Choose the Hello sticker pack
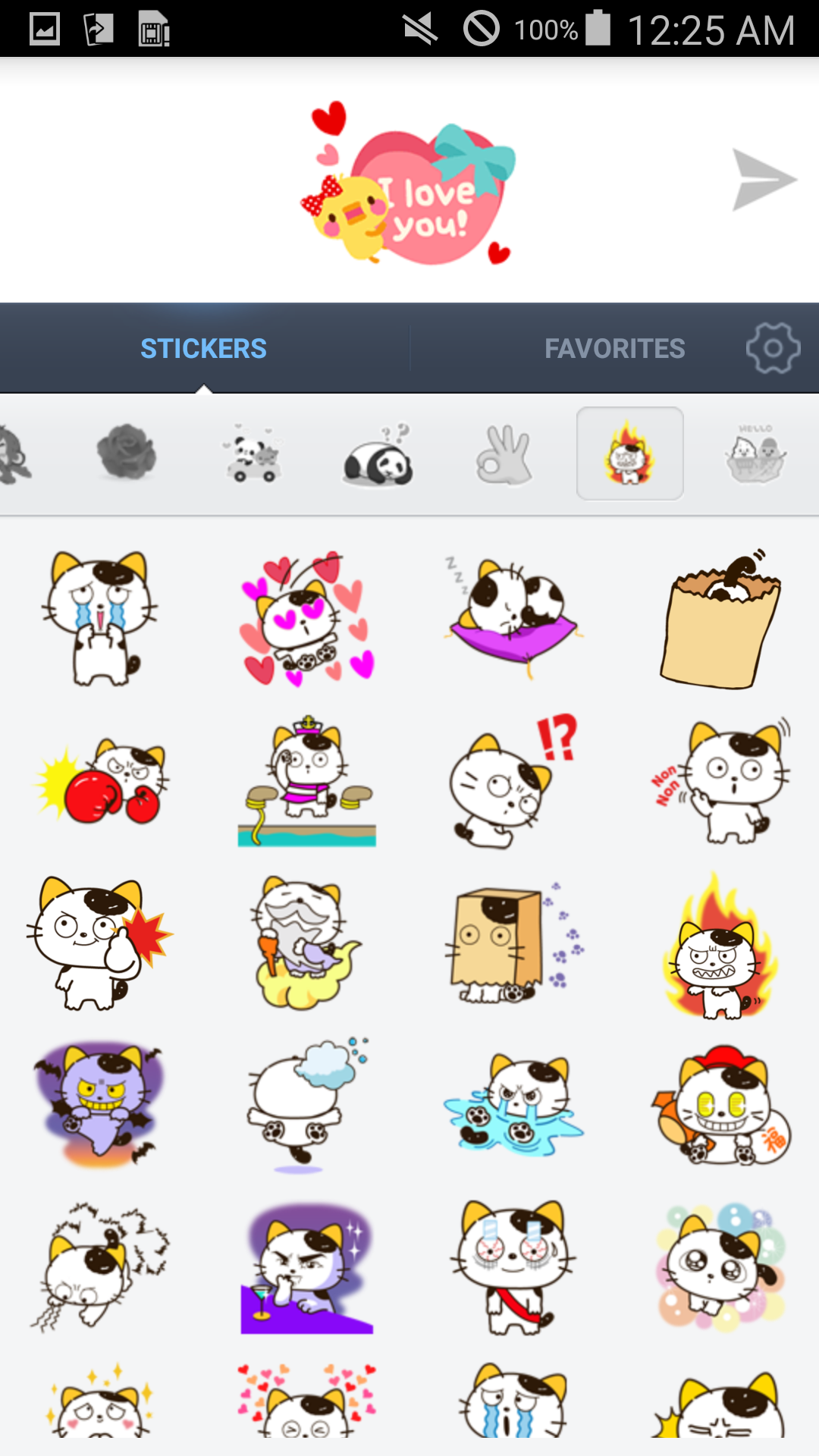This screenshot has height=1456, width=819. (755, 453)
